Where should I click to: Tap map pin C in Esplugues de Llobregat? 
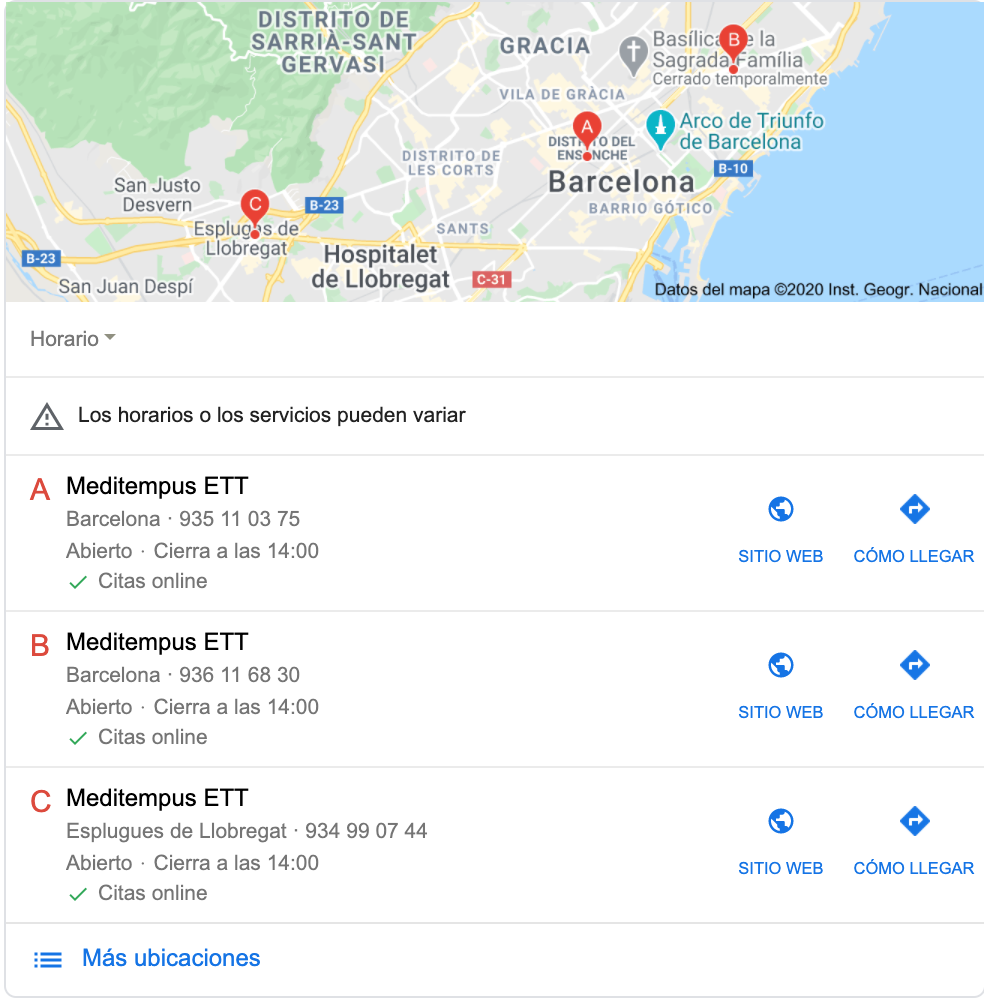[255, 208]
